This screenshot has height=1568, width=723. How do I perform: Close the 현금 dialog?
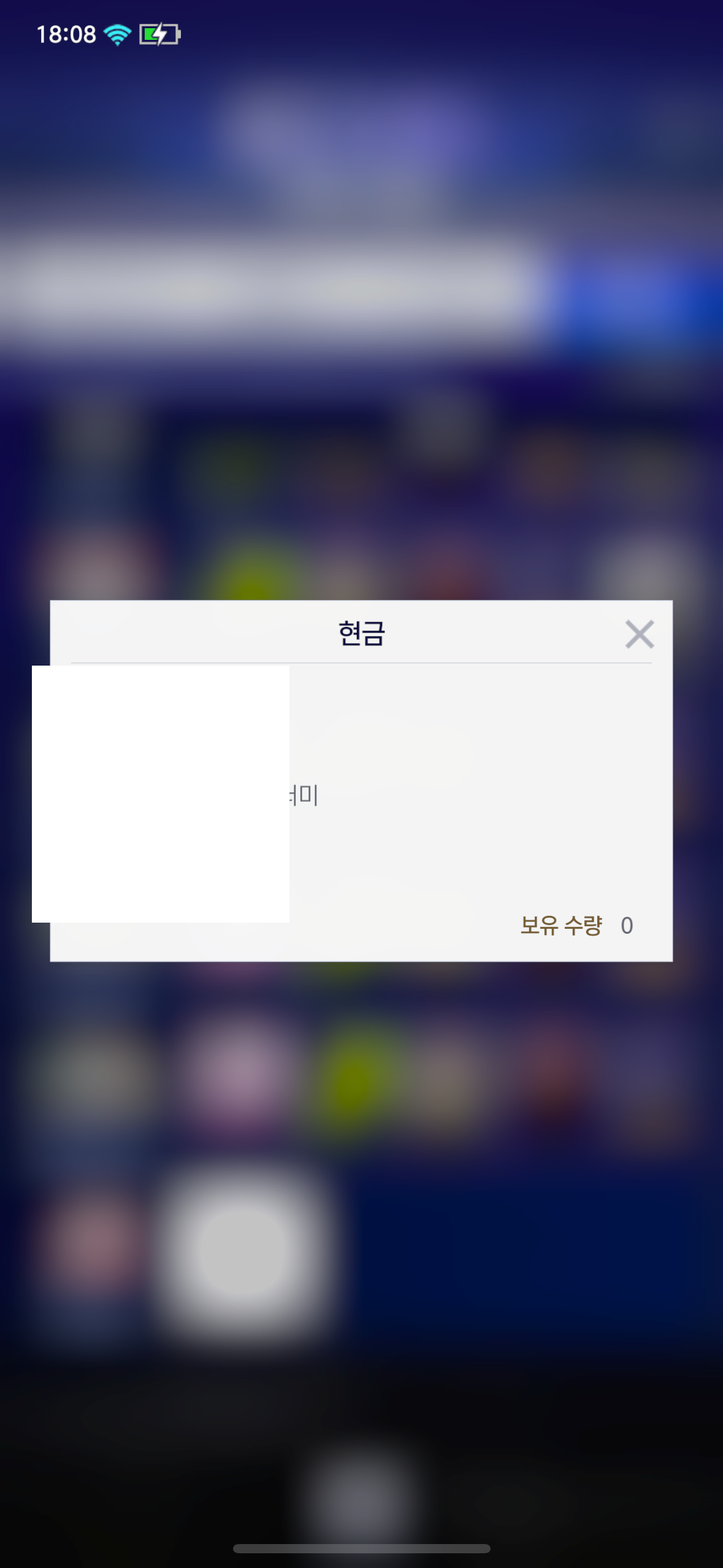pos(639,634)
